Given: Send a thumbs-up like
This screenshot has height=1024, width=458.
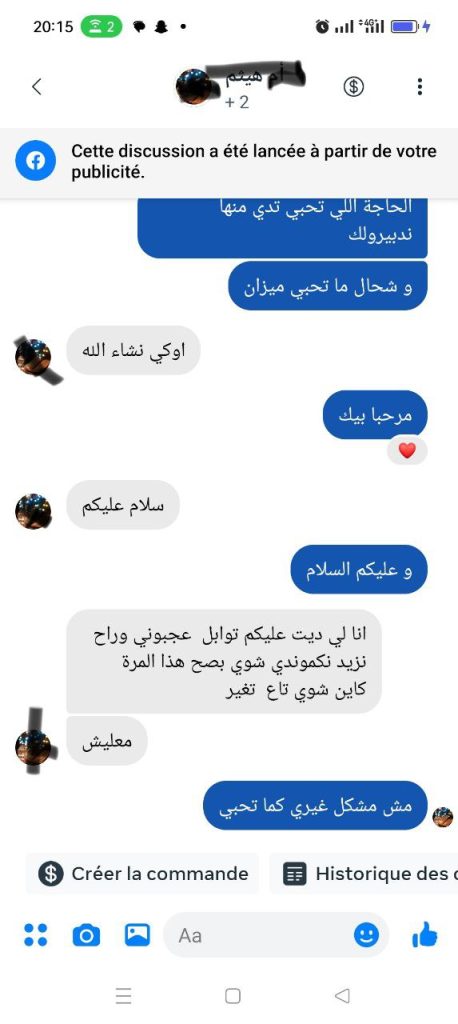Looking at the screenshot, I should pyautogui.click(x=425, y=935).
